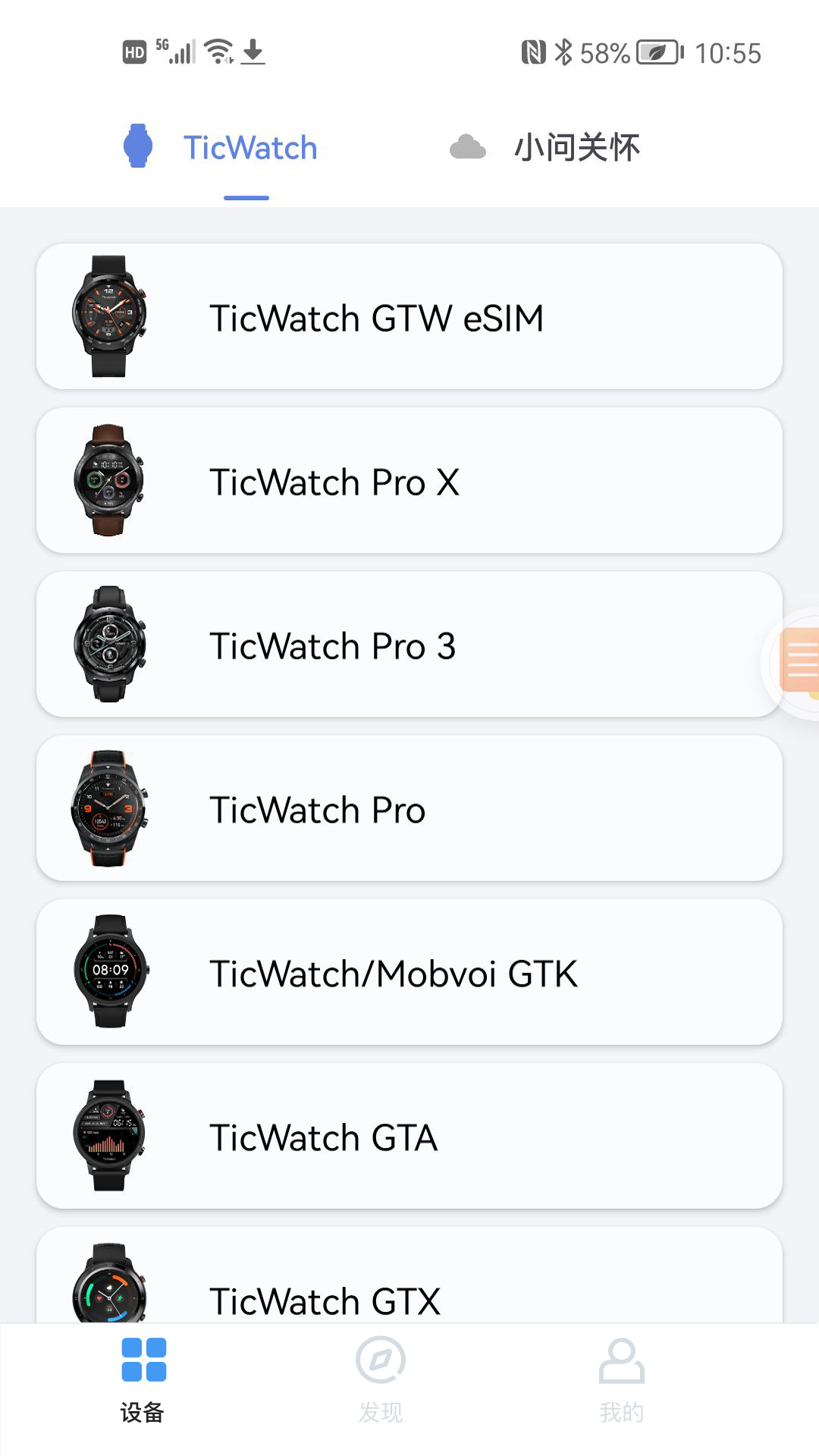Select the TicWatch Pro row
The image size is (819, 1456).
coord(409,808)
